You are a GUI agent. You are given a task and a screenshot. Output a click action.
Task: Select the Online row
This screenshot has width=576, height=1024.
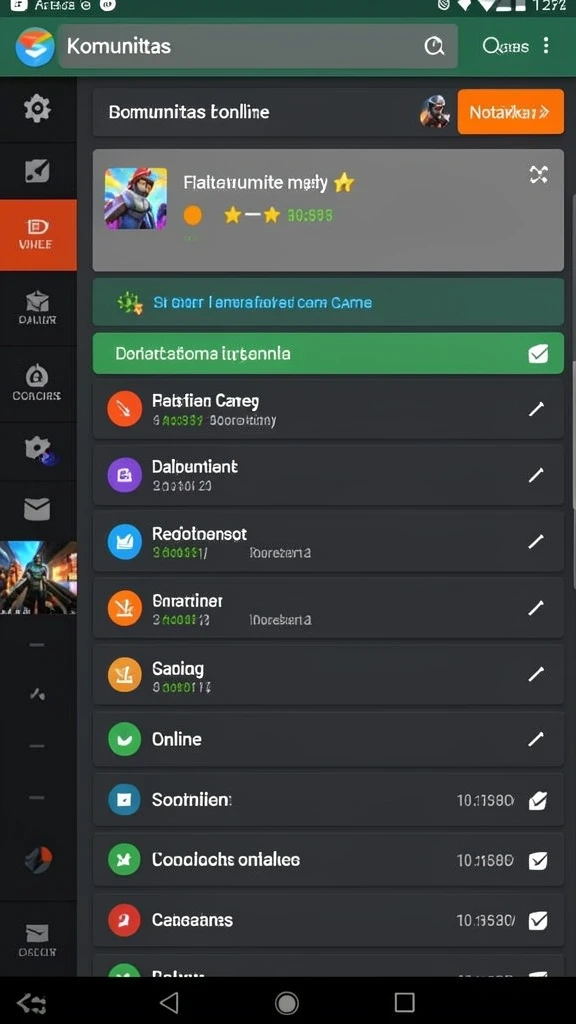pyautogui.click(x=328, y=739)
